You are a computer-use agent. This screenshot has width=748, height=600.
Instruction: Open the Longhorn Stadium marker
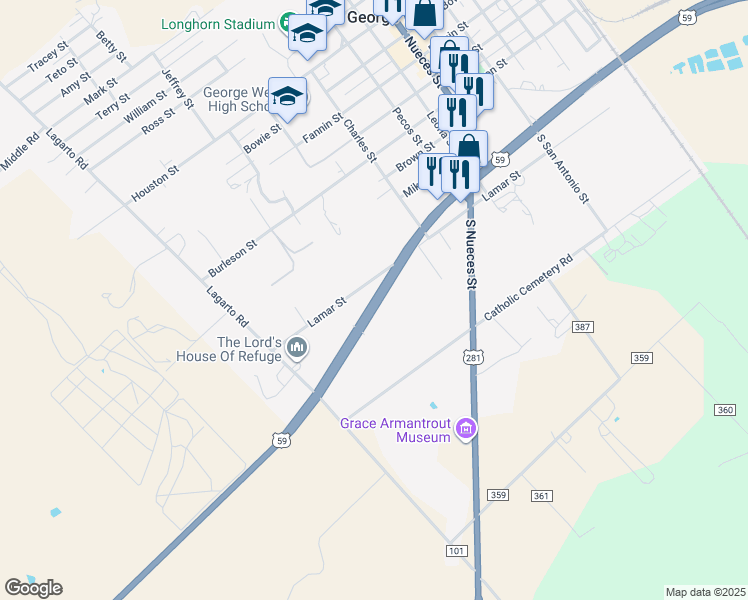(x=286, y=23)
